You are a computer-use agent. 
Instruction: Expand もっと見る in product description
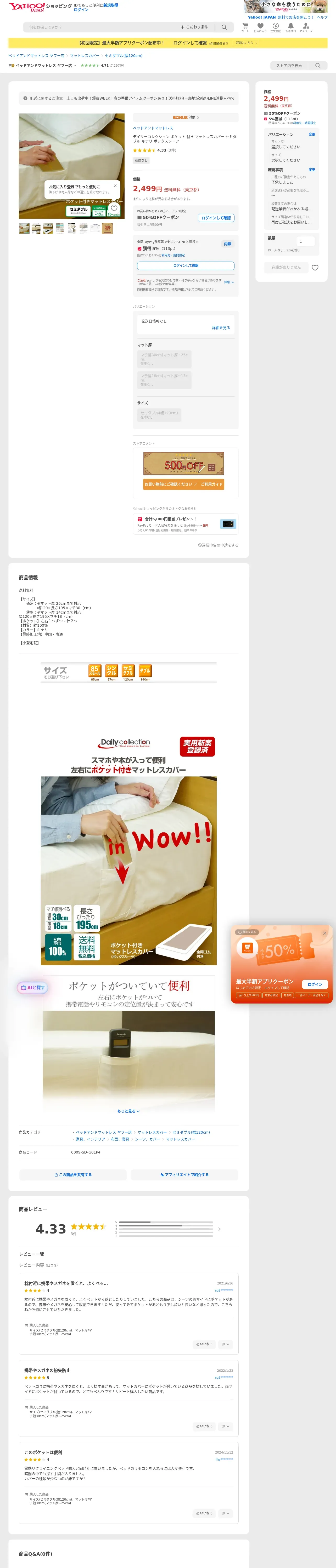coord(129,1111)
